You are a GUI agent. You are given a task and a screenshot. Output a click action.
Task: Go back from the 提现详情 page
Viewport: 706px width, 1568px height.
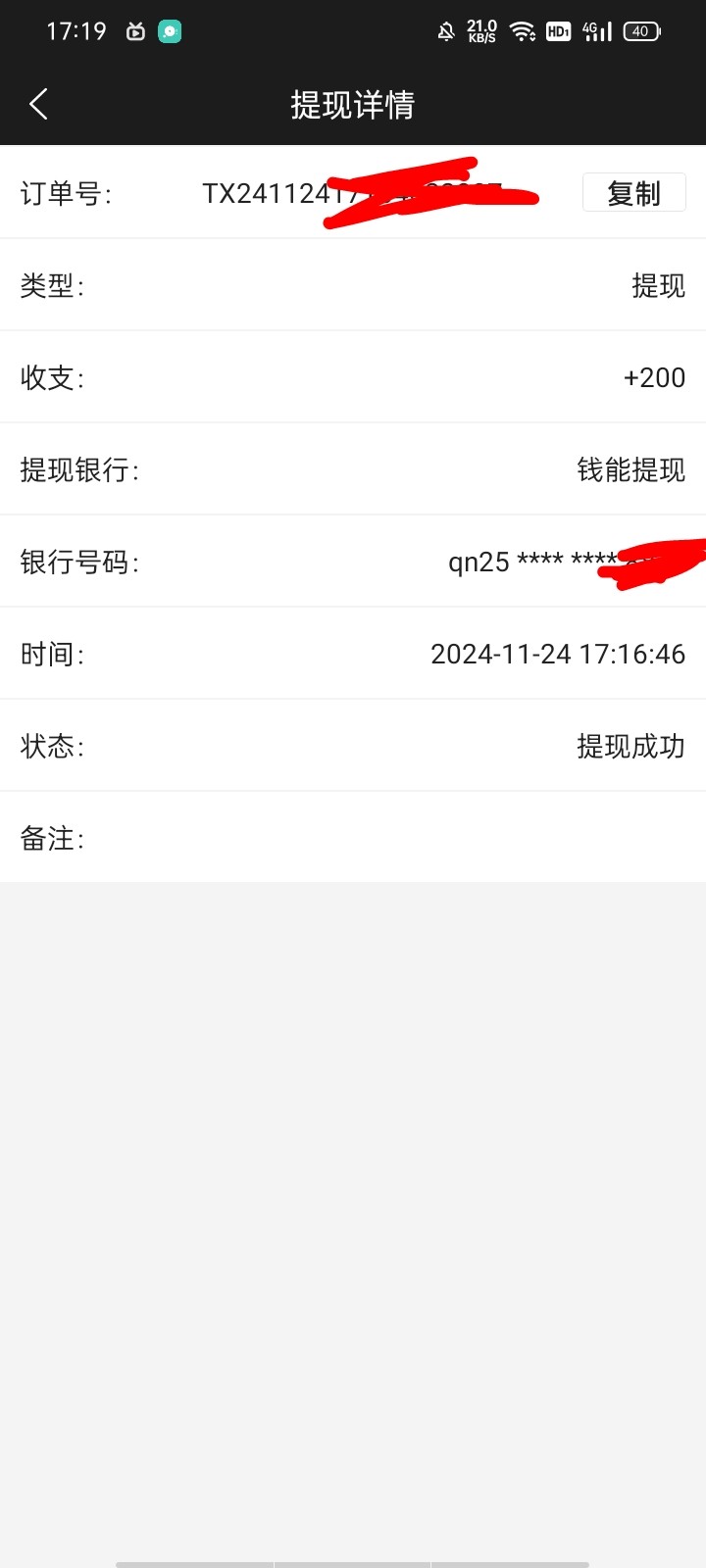tap(39, 104)
